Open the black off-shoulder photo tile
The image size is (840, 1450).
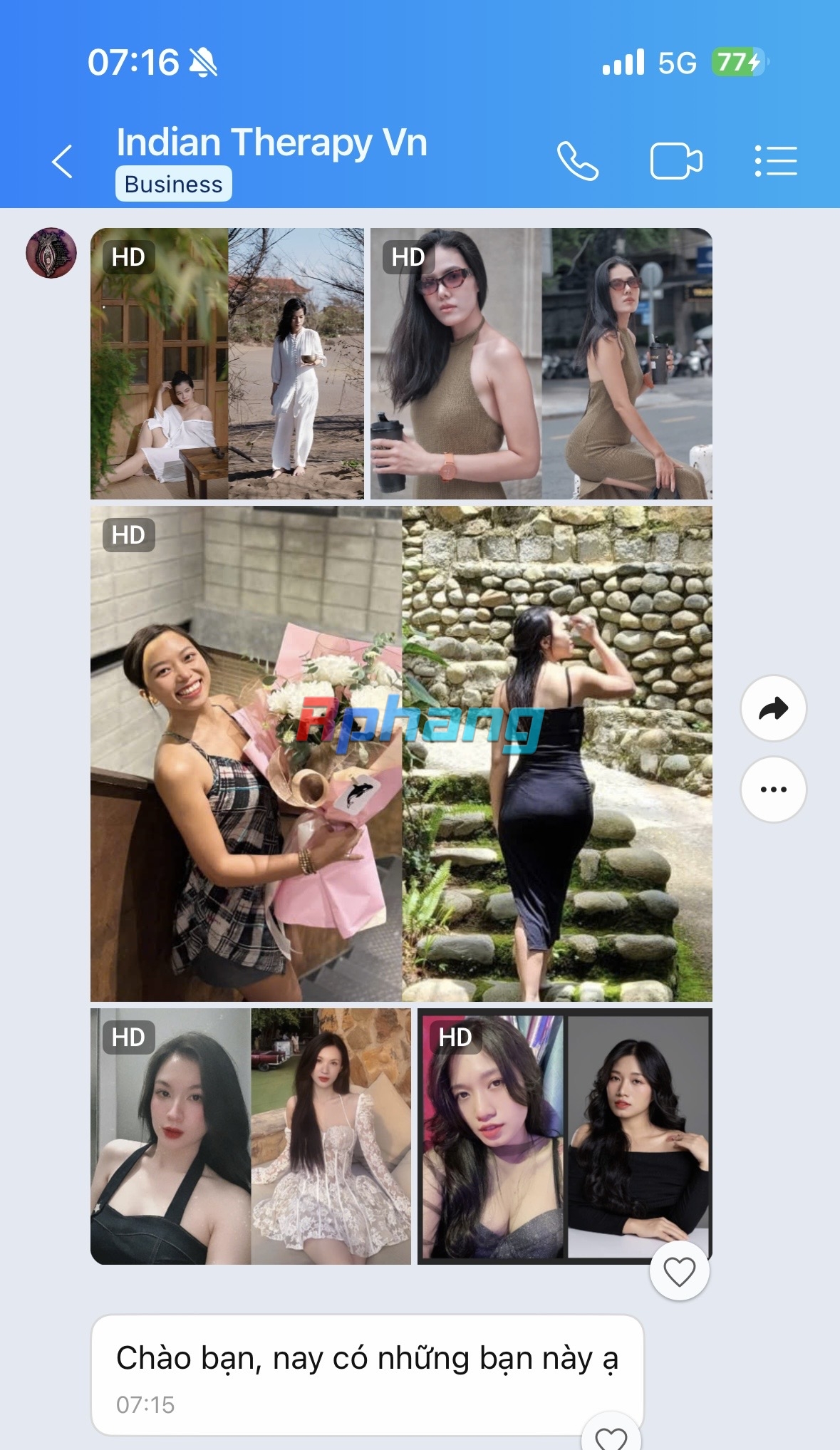[565, 1136]
